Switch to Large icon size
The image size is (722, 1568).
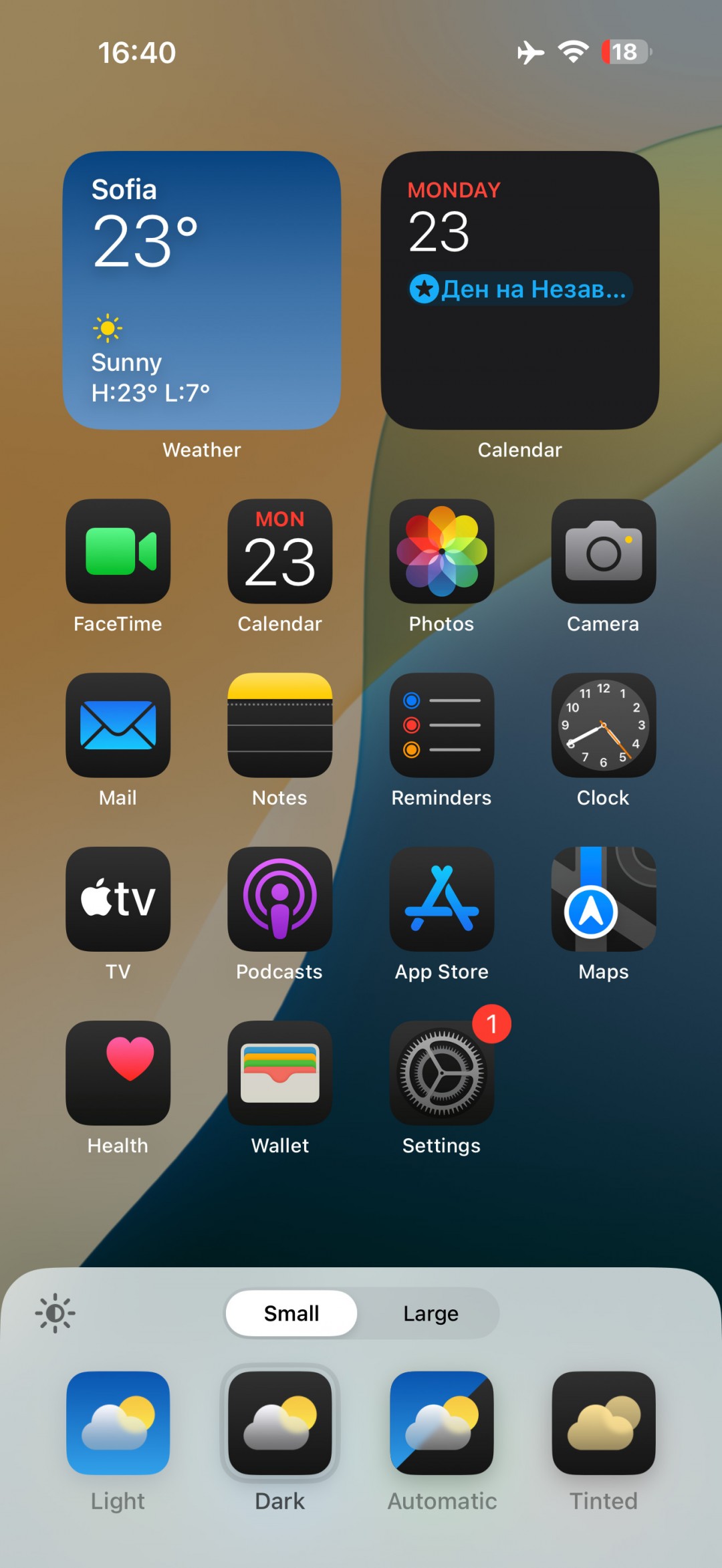(431, 1313)
